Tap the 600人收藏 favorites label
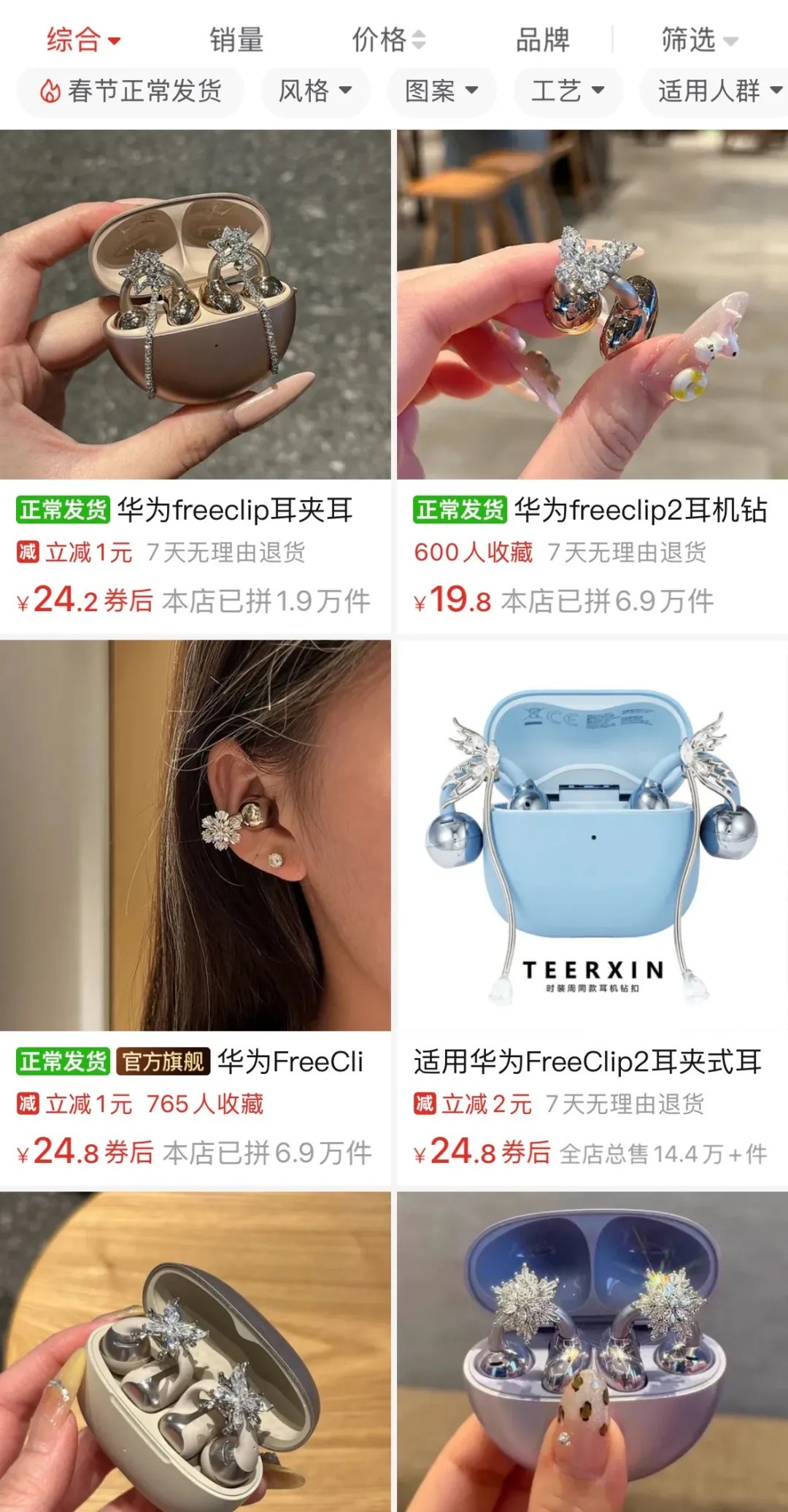The height and width of the screenshot is (1512, 788). coord(476,554)
